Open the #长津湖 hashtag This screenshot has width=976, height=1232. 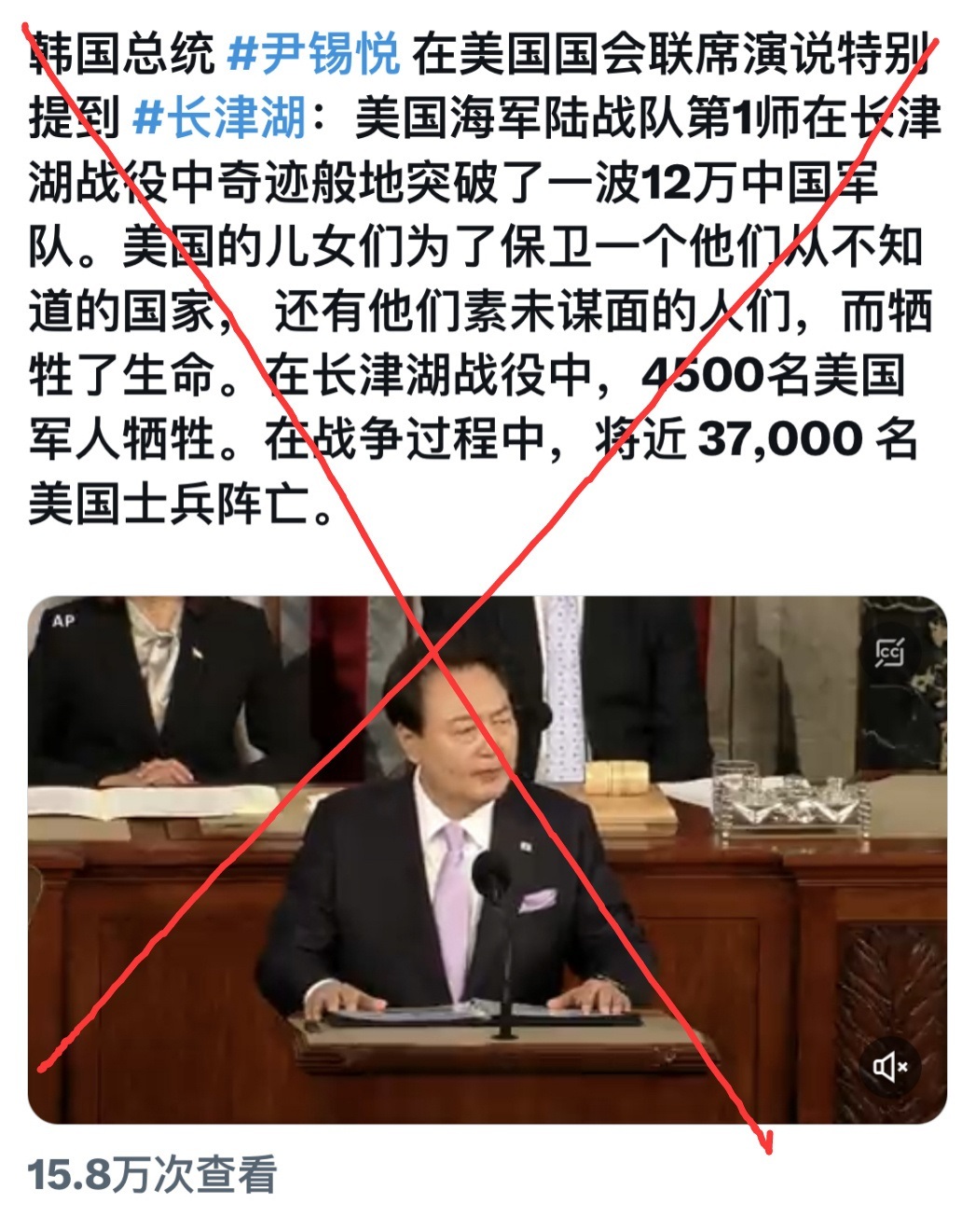tap(220, 118)
